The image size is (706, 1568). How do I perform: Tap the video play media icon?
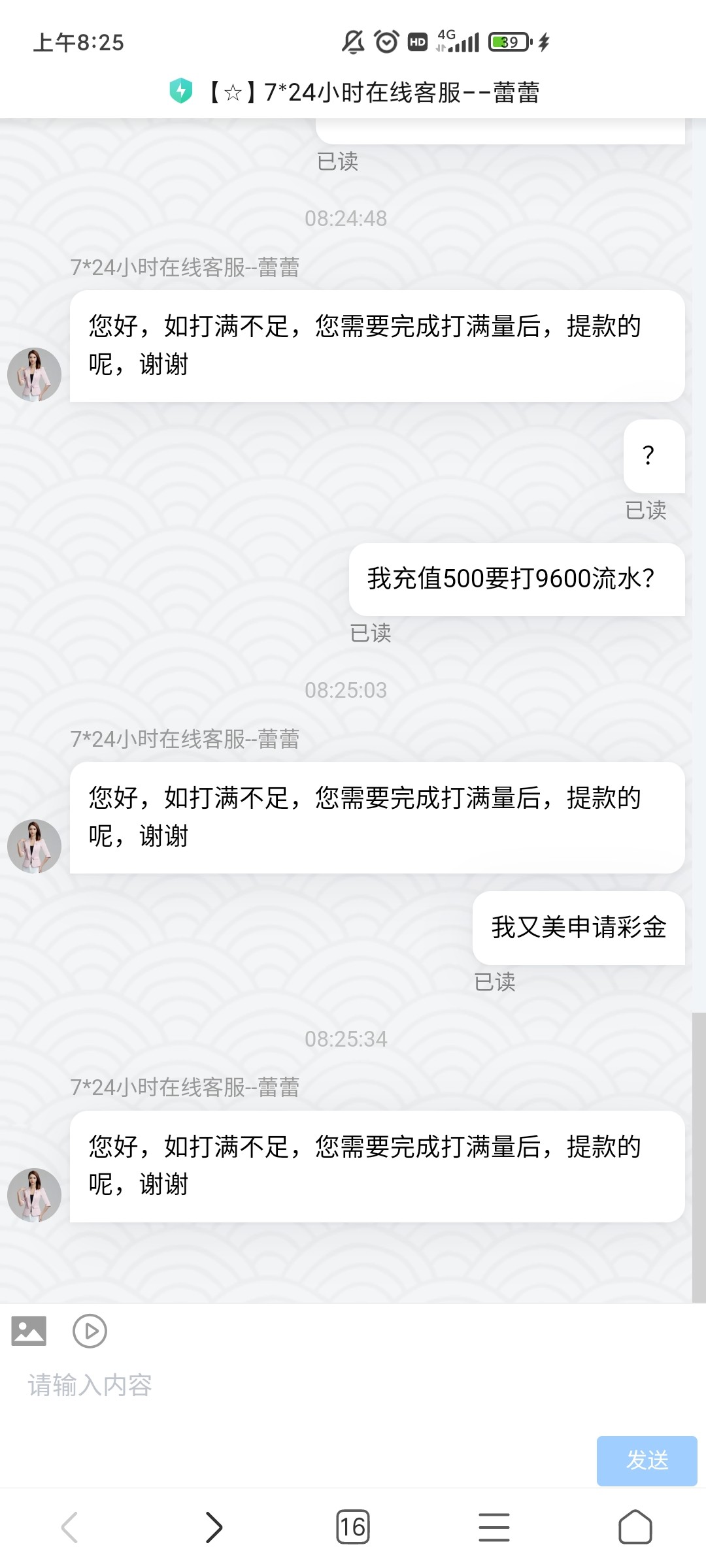[x=90, y=1330]
